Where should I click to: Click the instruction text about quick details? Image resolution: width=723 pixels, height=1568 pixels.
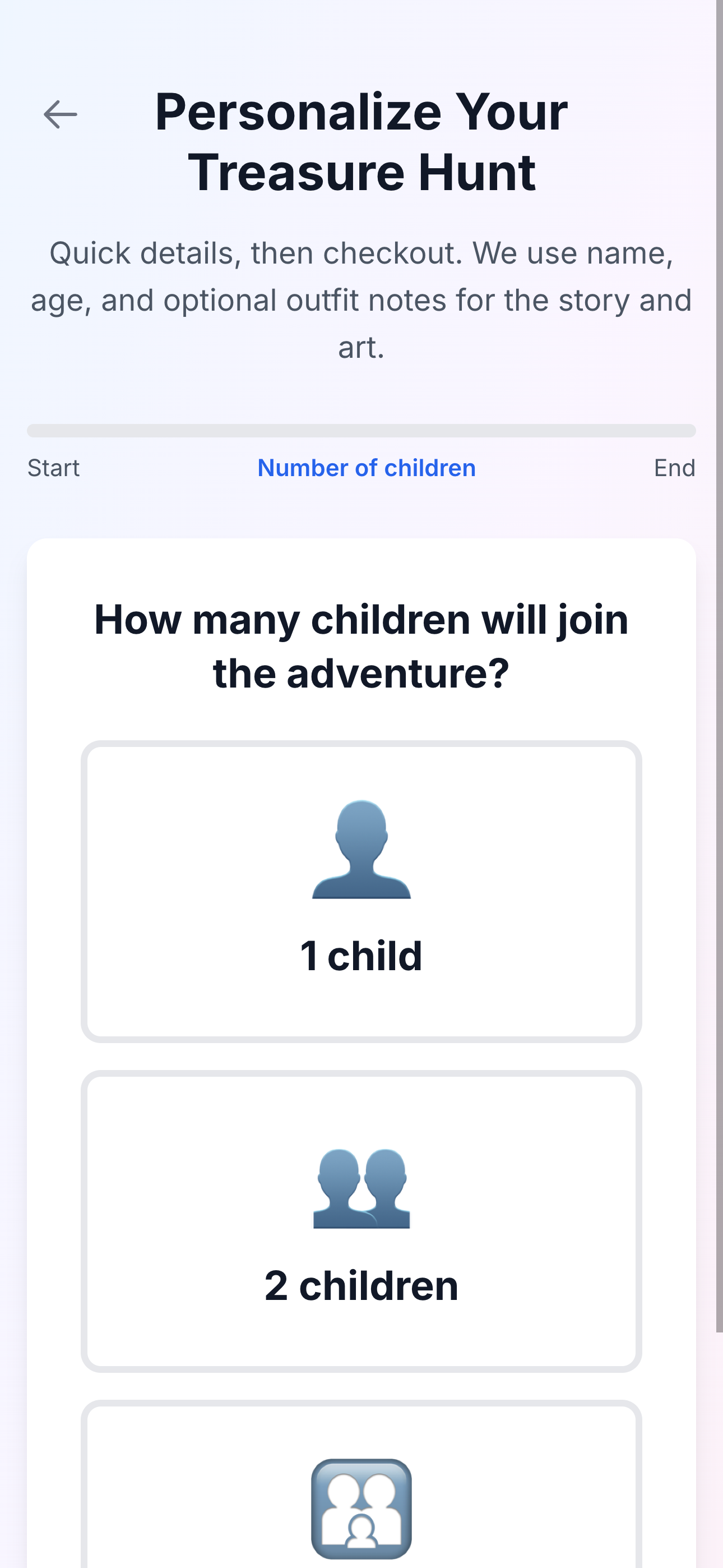coord(361,298)
